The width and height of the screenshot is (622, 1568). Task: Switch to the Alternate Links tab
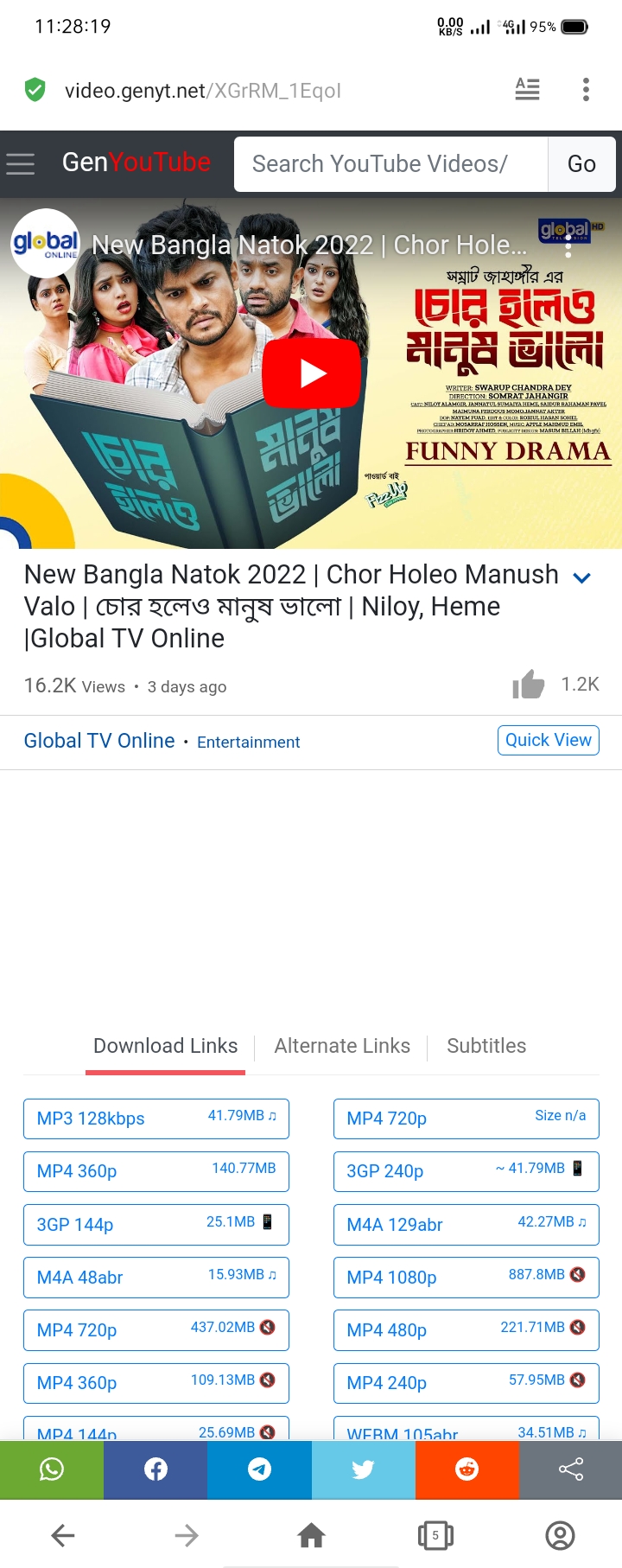pos(342,1046)
